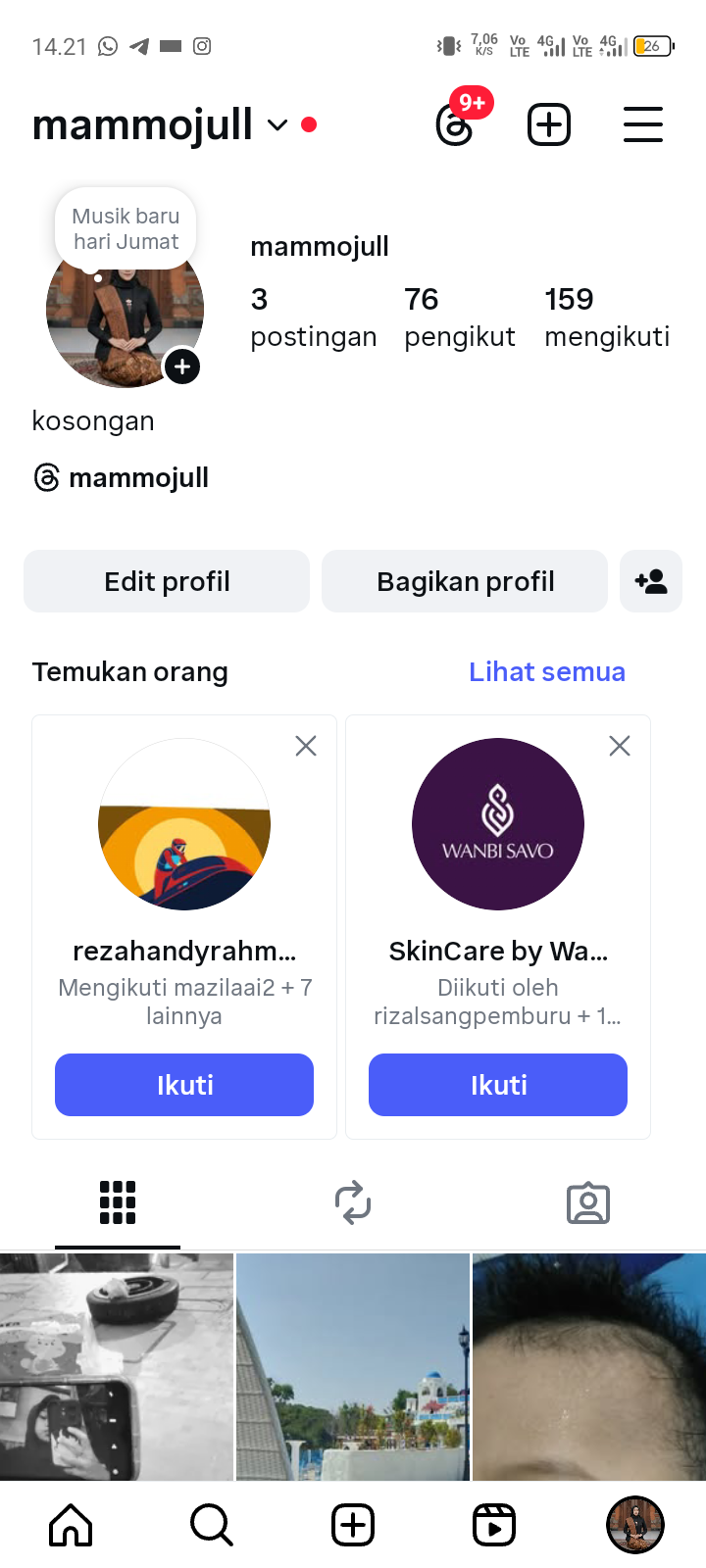Open the Reels tab
Viewport: 706px width, 1568px height.
point(494,1525)
